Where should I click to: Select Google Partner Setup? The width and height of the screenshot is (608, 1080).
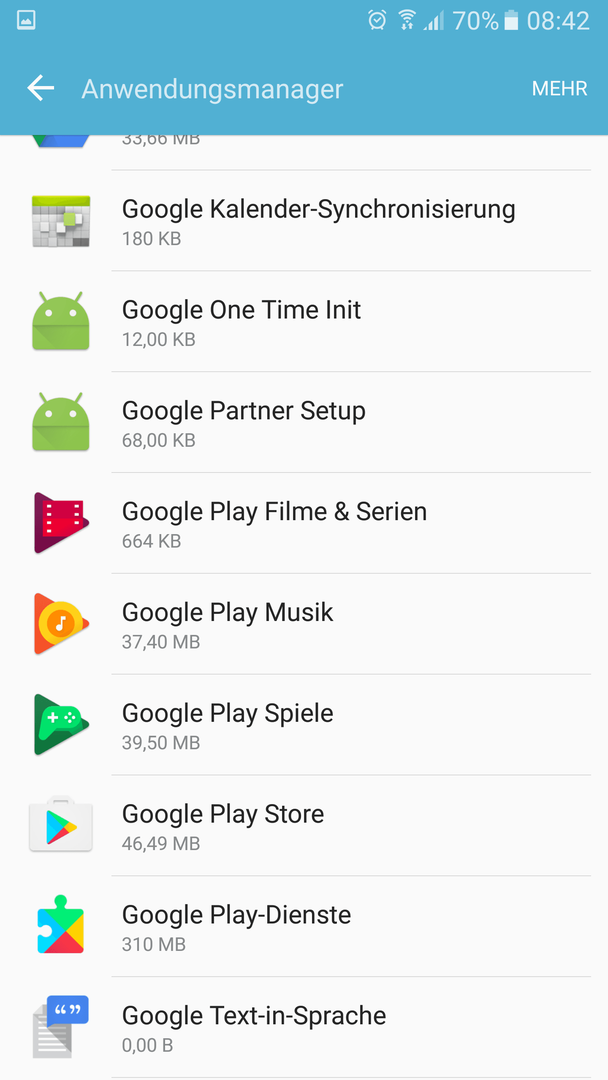[304, 422]
